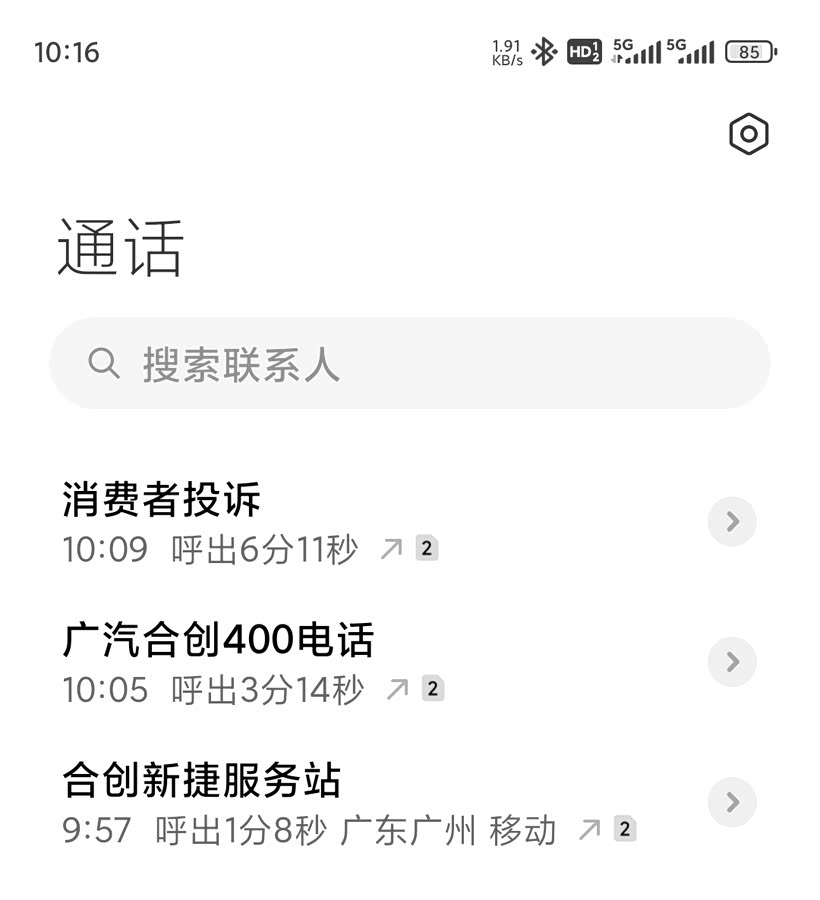This screenshot has height=900, width=820.
Task: Call 合创新捷服务站 again
Action: (300, 801)
